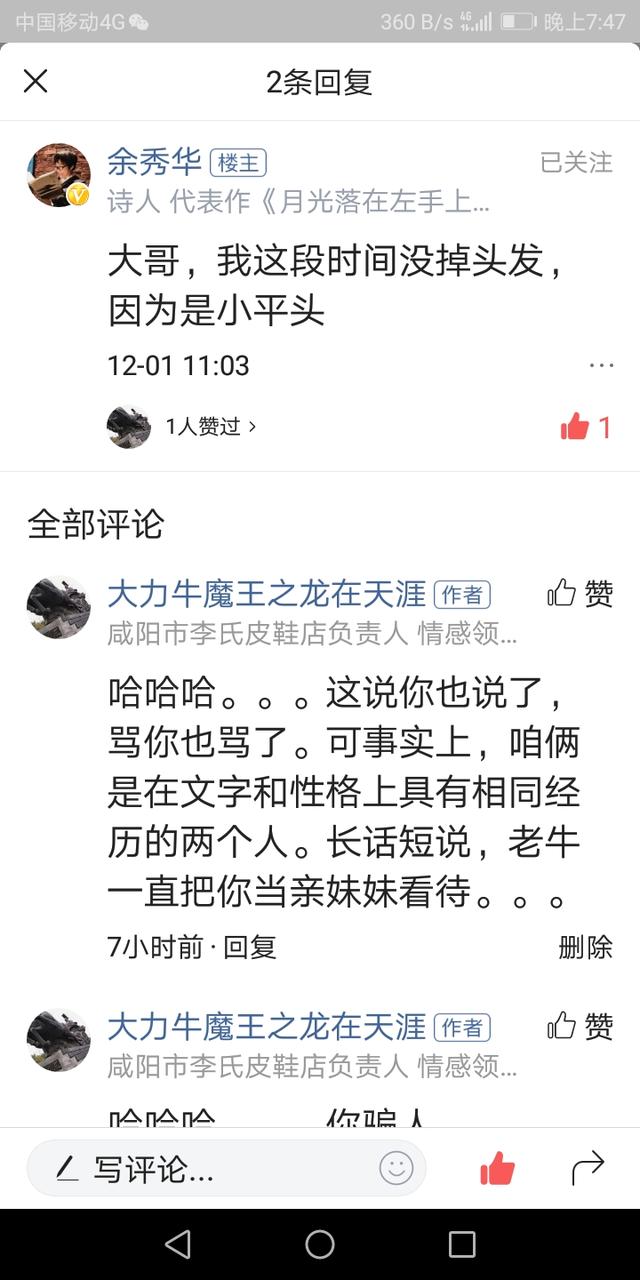Open 余秀华's profile avatar

pos(58,175)
